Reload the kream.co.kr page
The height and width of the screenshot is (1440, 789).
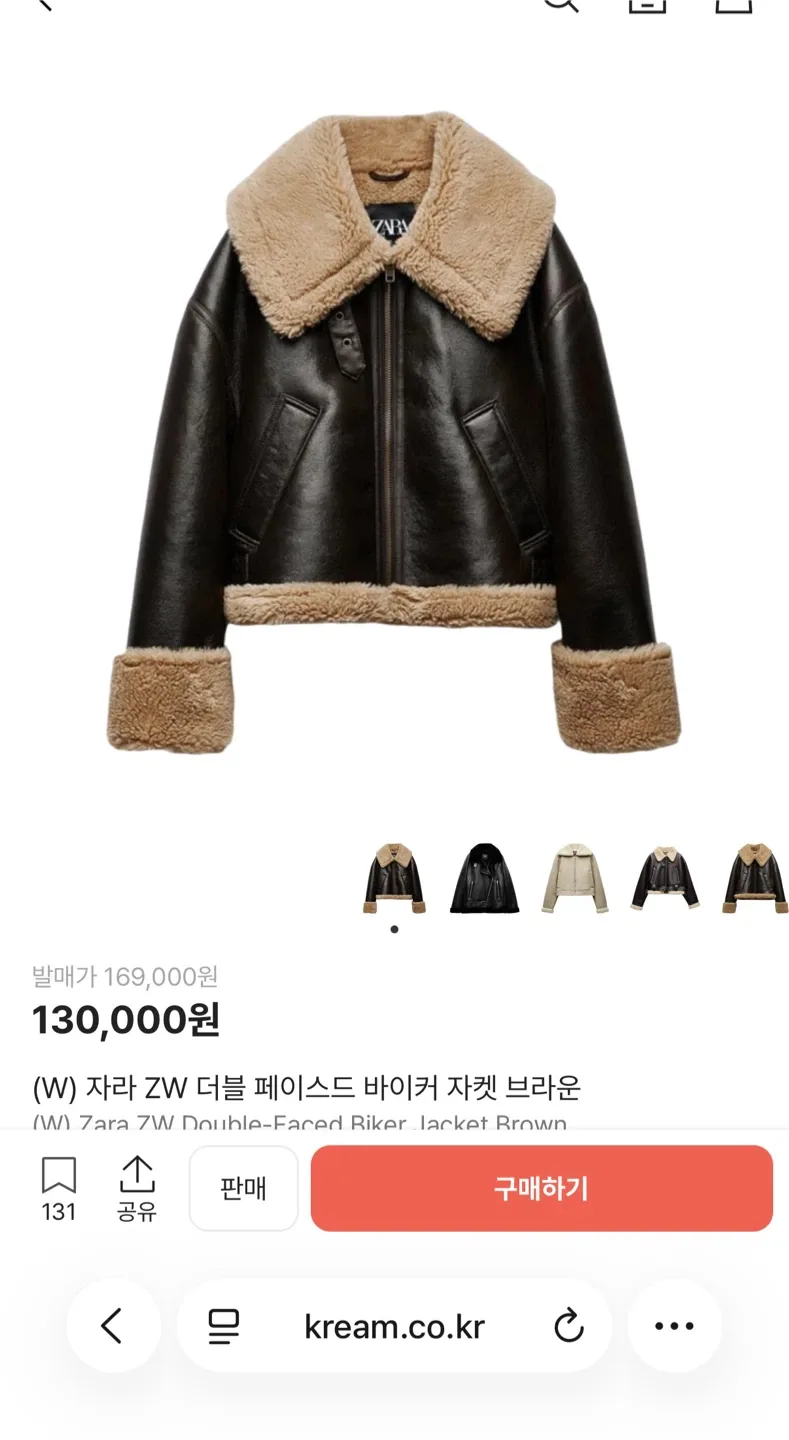coord(568,1327)
